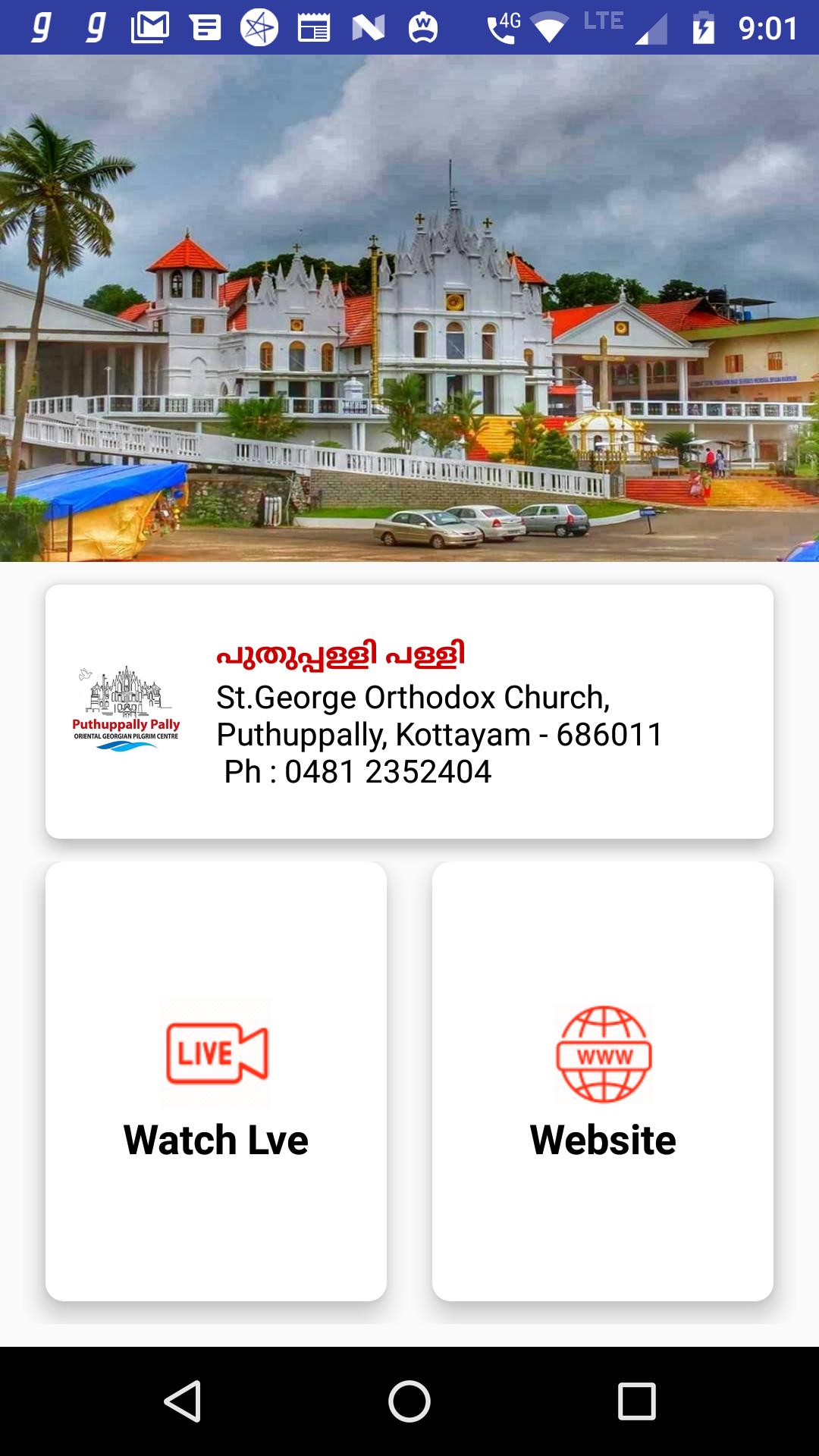Open the St.George Orthodox Church info card
The image size is (819, 1456).
pyautogui.click(x=409, y=711)
